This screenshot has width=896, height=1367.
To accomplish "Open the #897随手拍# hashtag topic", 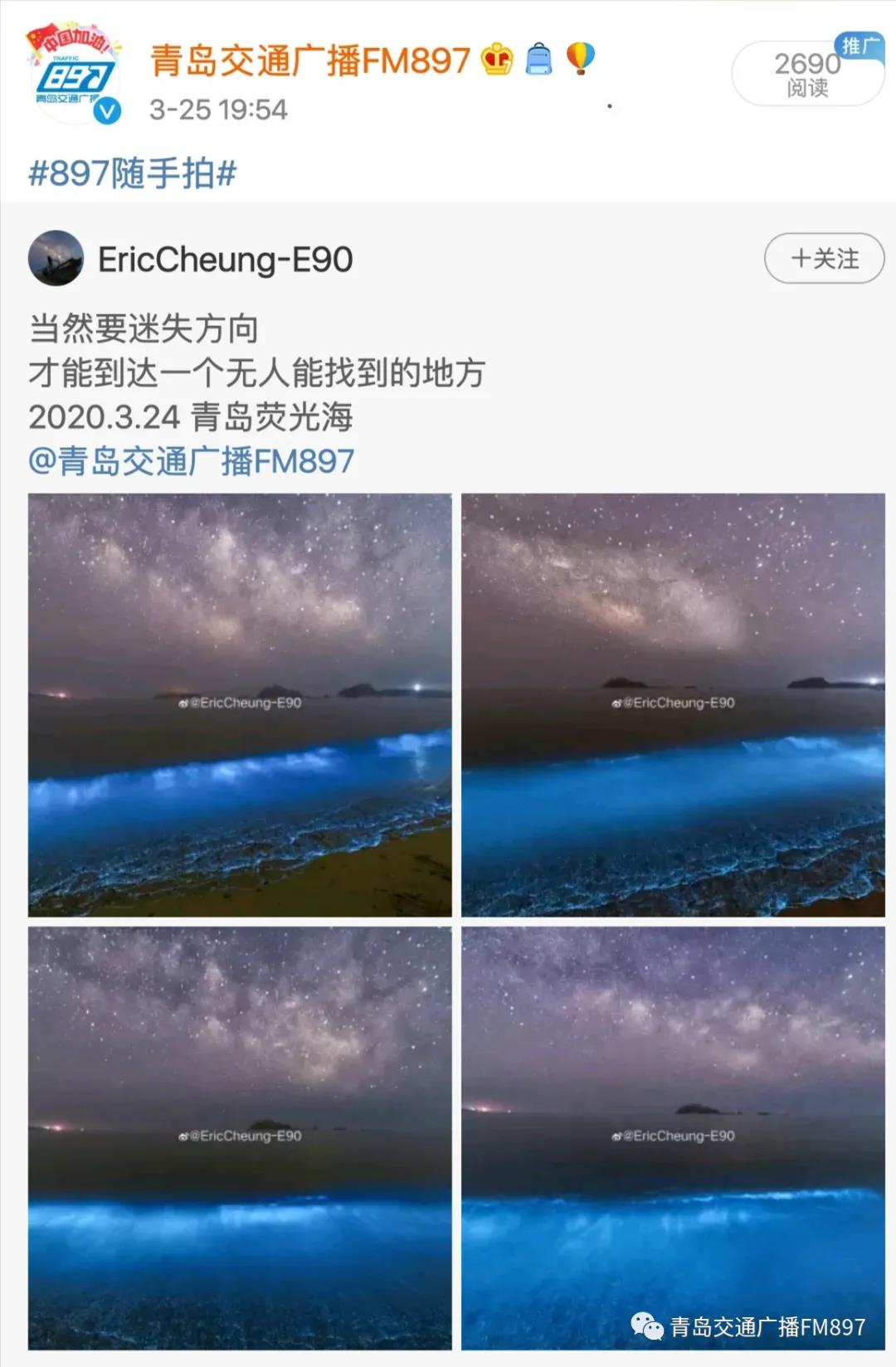I will 133,173.
